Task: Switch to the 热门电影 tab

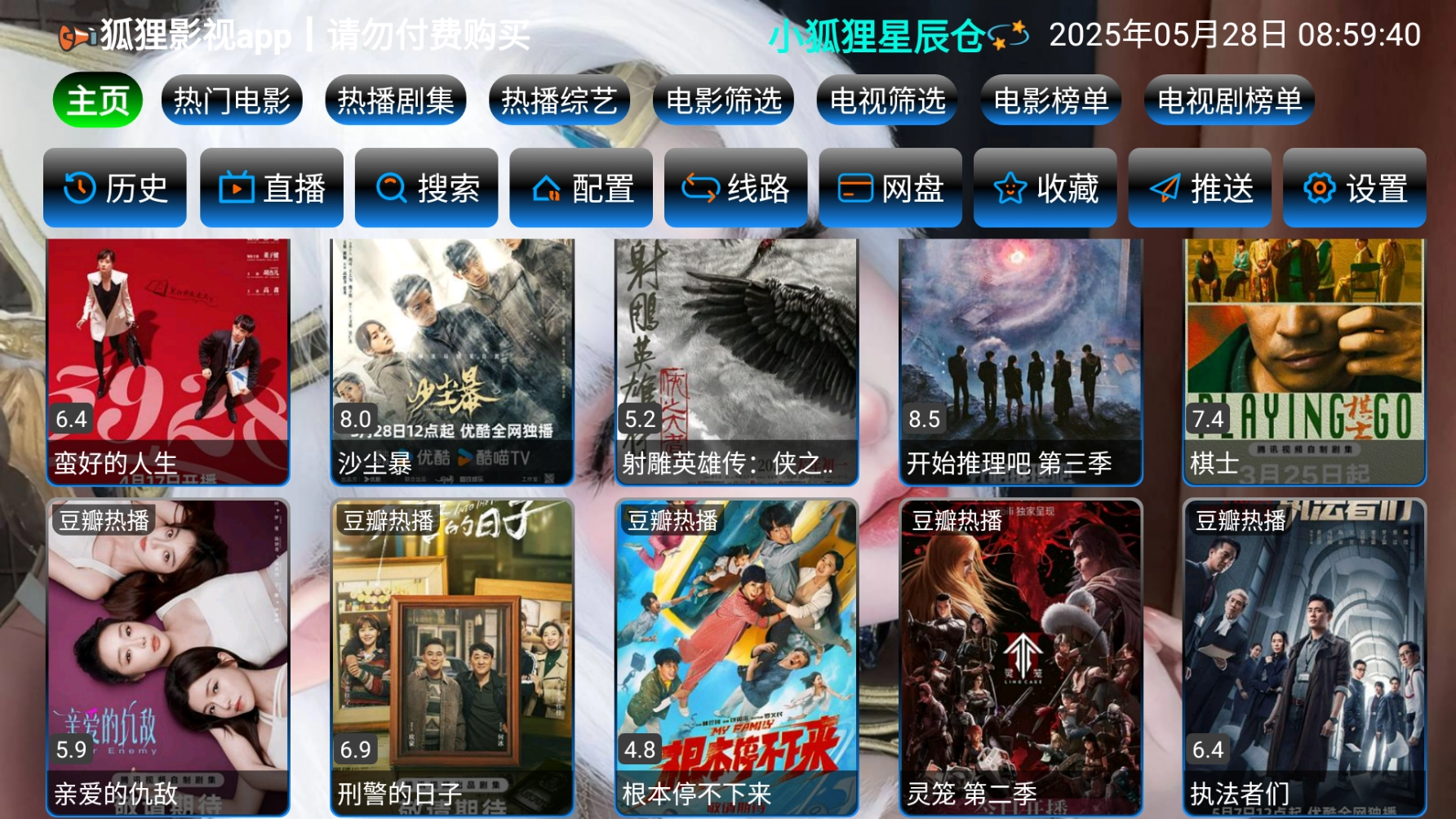Action: [232, 100]
